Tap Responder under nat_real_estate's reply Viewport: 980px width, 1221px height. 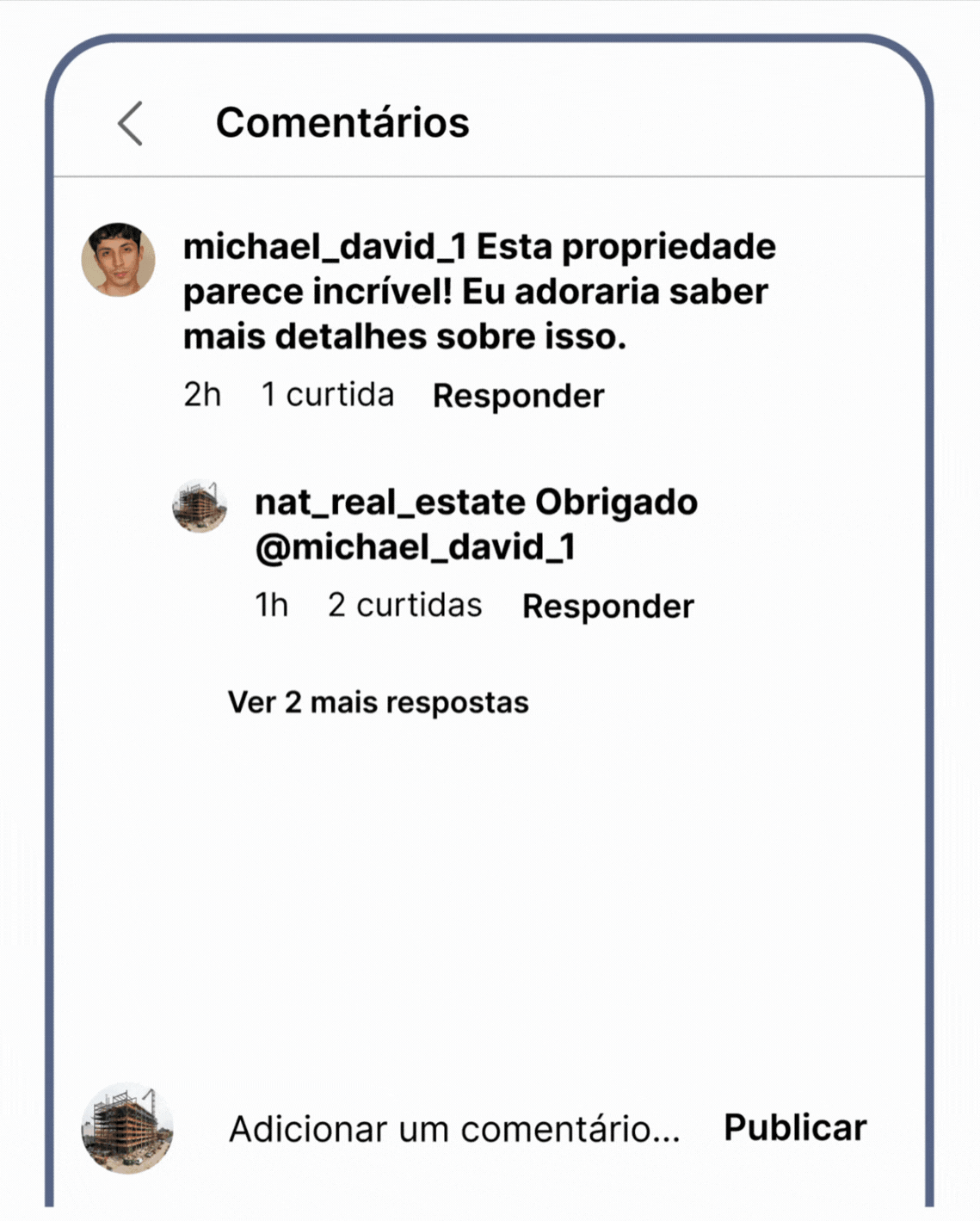click(607, 607)
